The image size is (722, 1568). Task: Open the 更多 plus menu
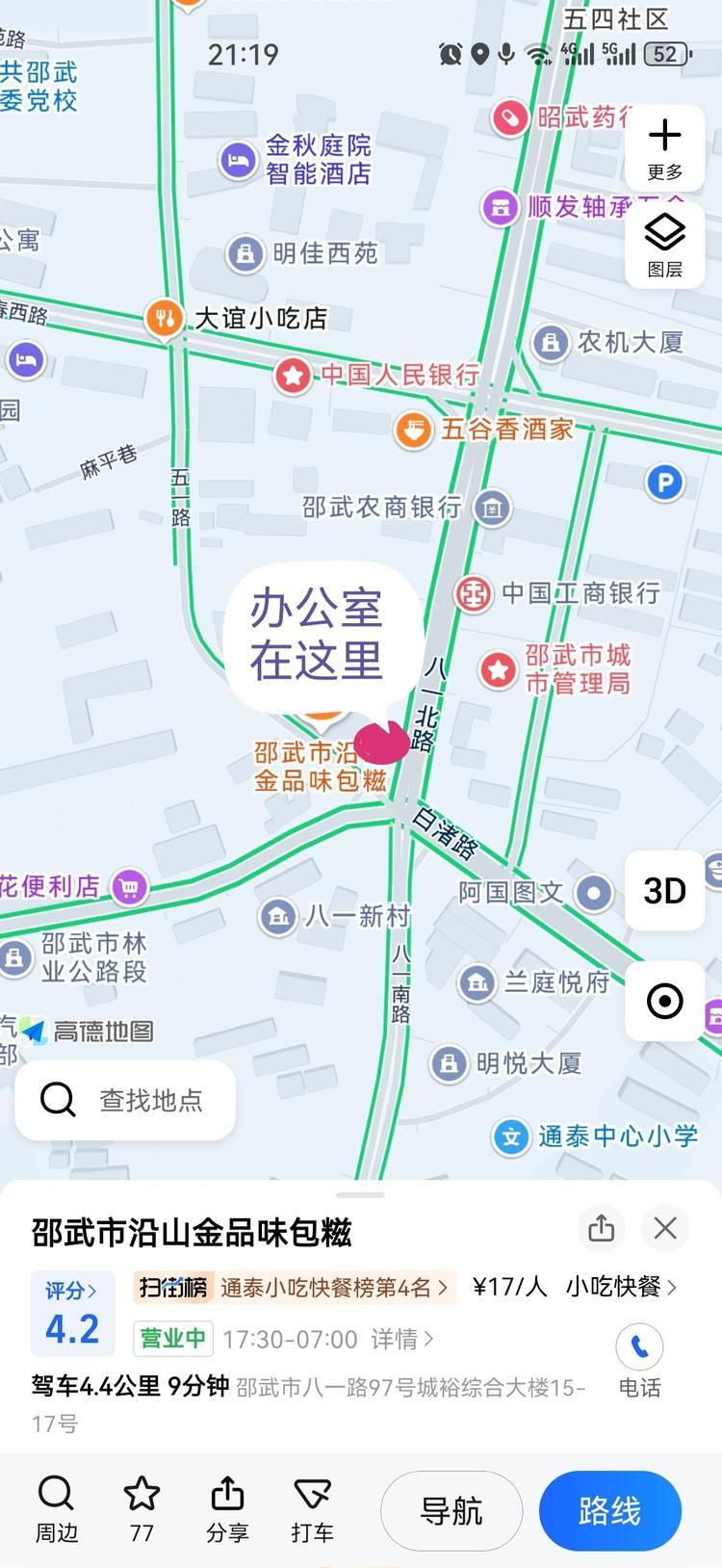click(x=664, y=146)
